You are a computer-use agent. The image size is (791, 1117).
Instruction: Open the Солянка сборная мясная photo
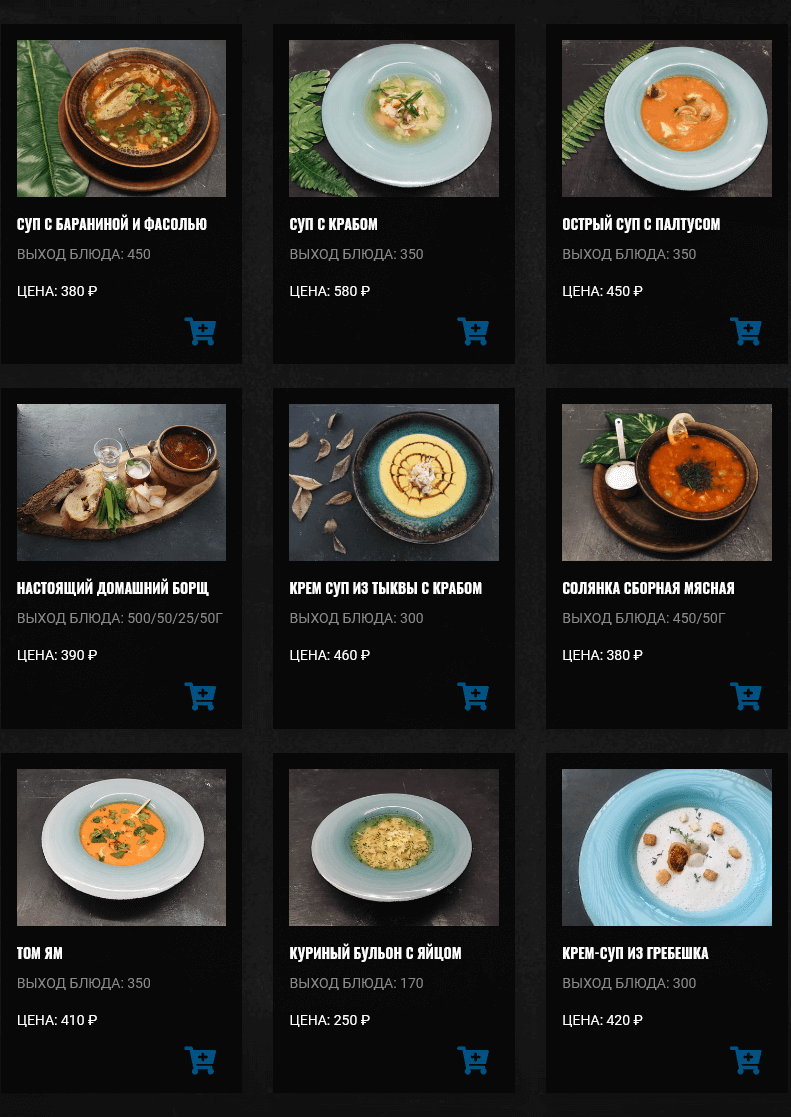666,482
